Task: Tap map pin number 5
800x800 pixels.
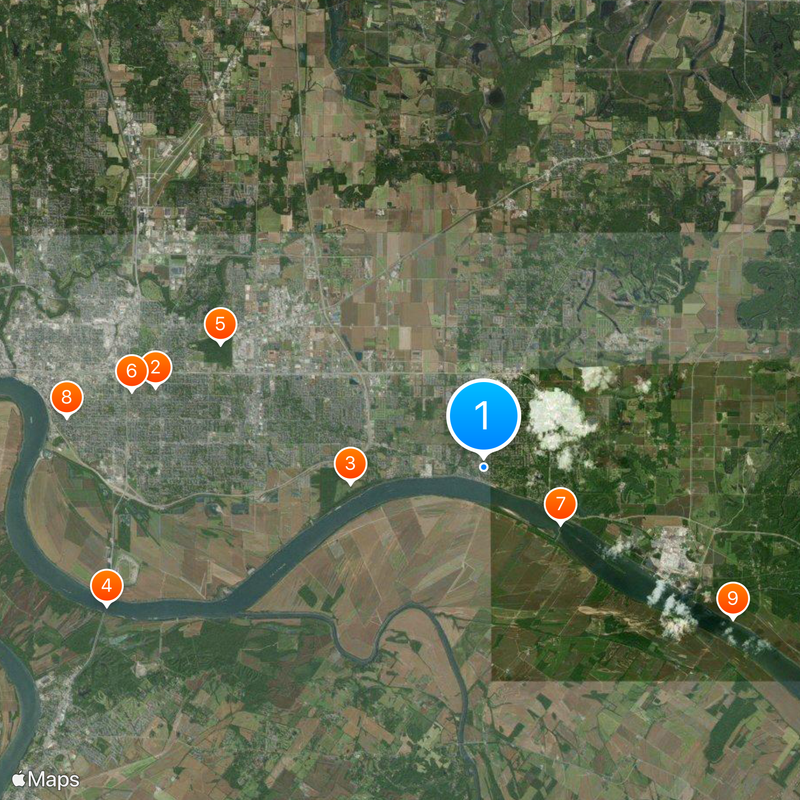Action: [x=220, y=324]
